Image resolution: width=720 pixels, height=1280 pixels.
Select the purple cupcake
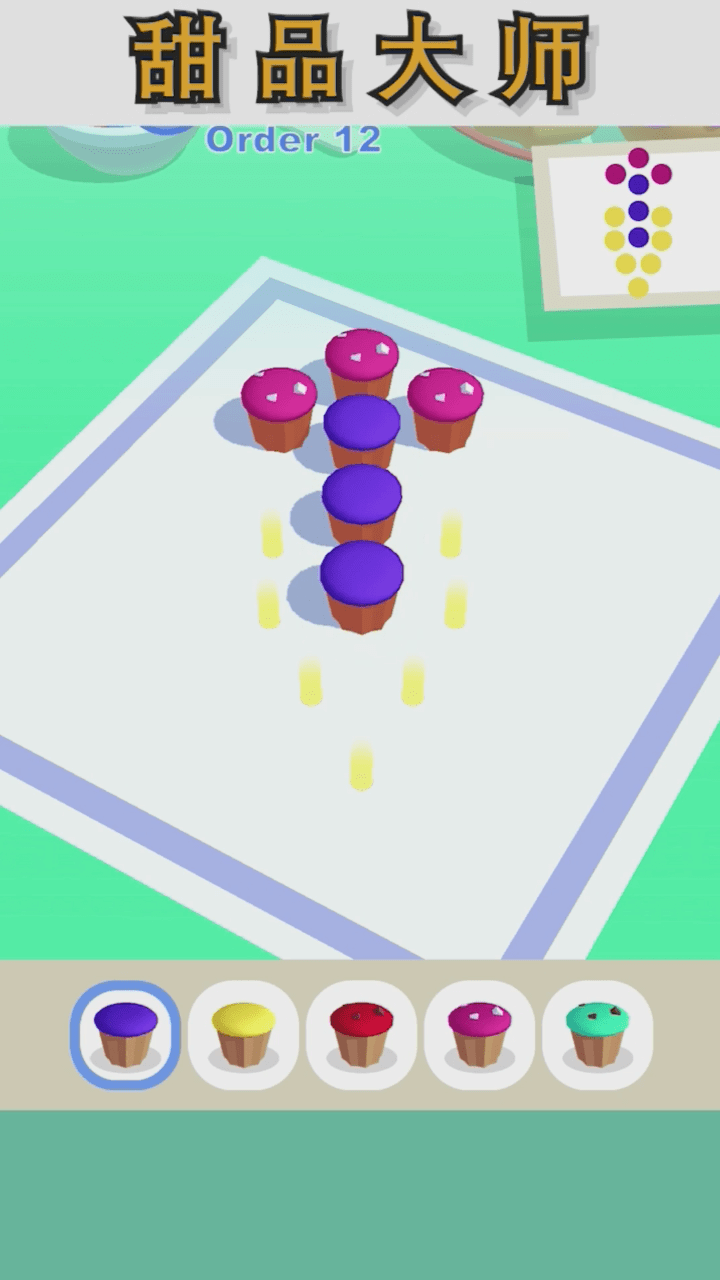125,1035
